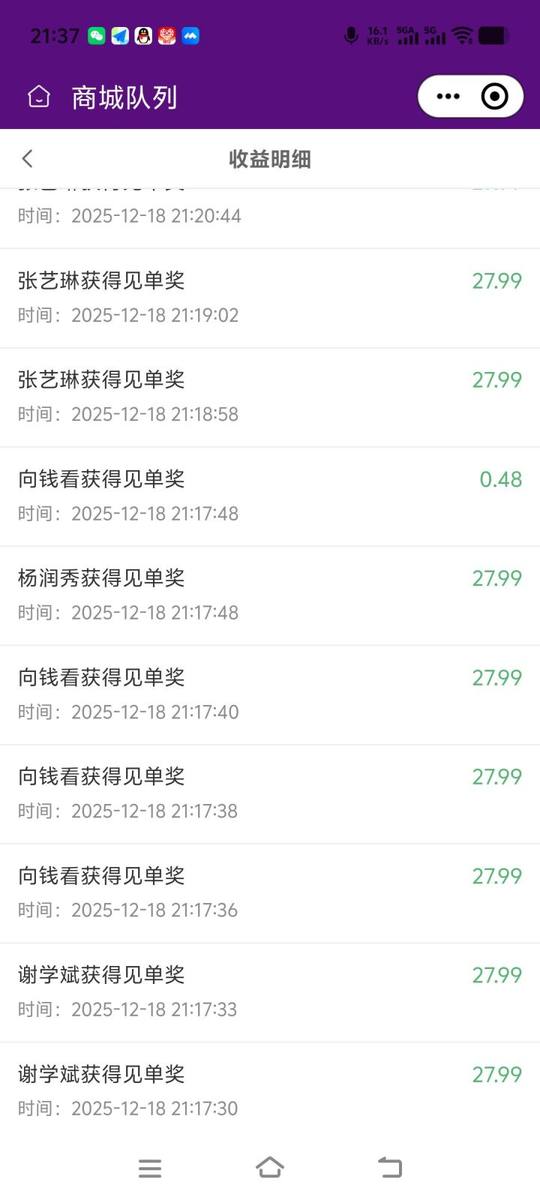Open the mini program three-dots menu
This screenshot has width=540, height=1200.
[449, 97]
